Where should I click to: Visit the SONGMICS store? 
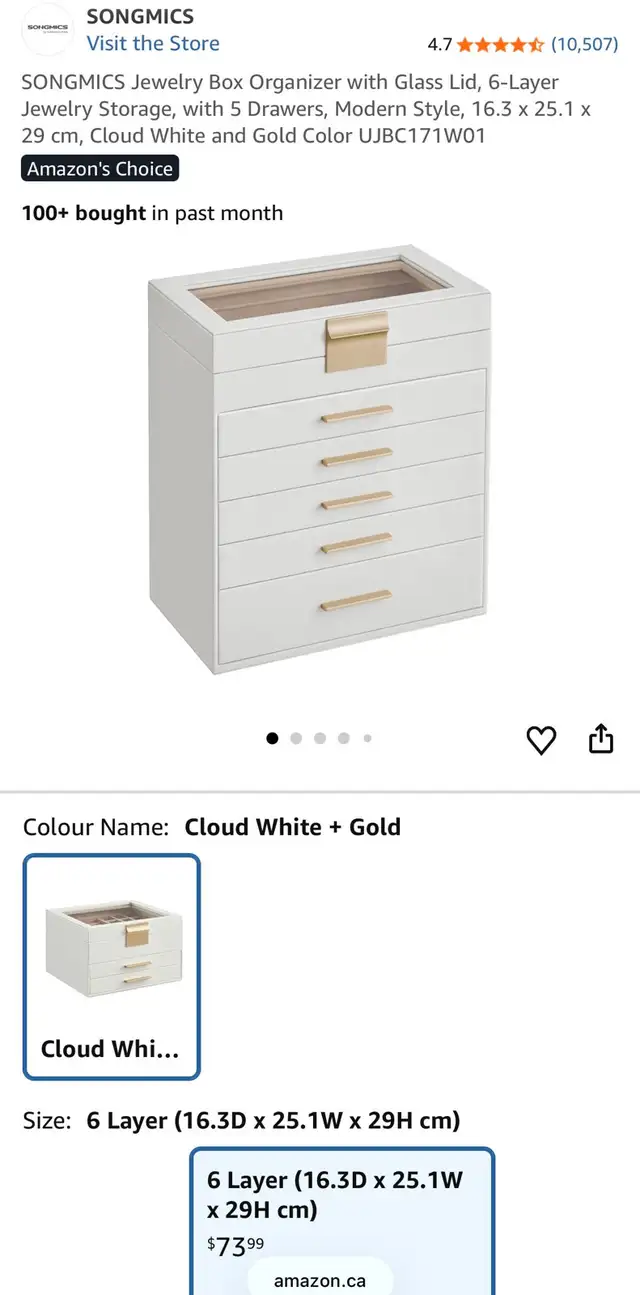point(152,44)
